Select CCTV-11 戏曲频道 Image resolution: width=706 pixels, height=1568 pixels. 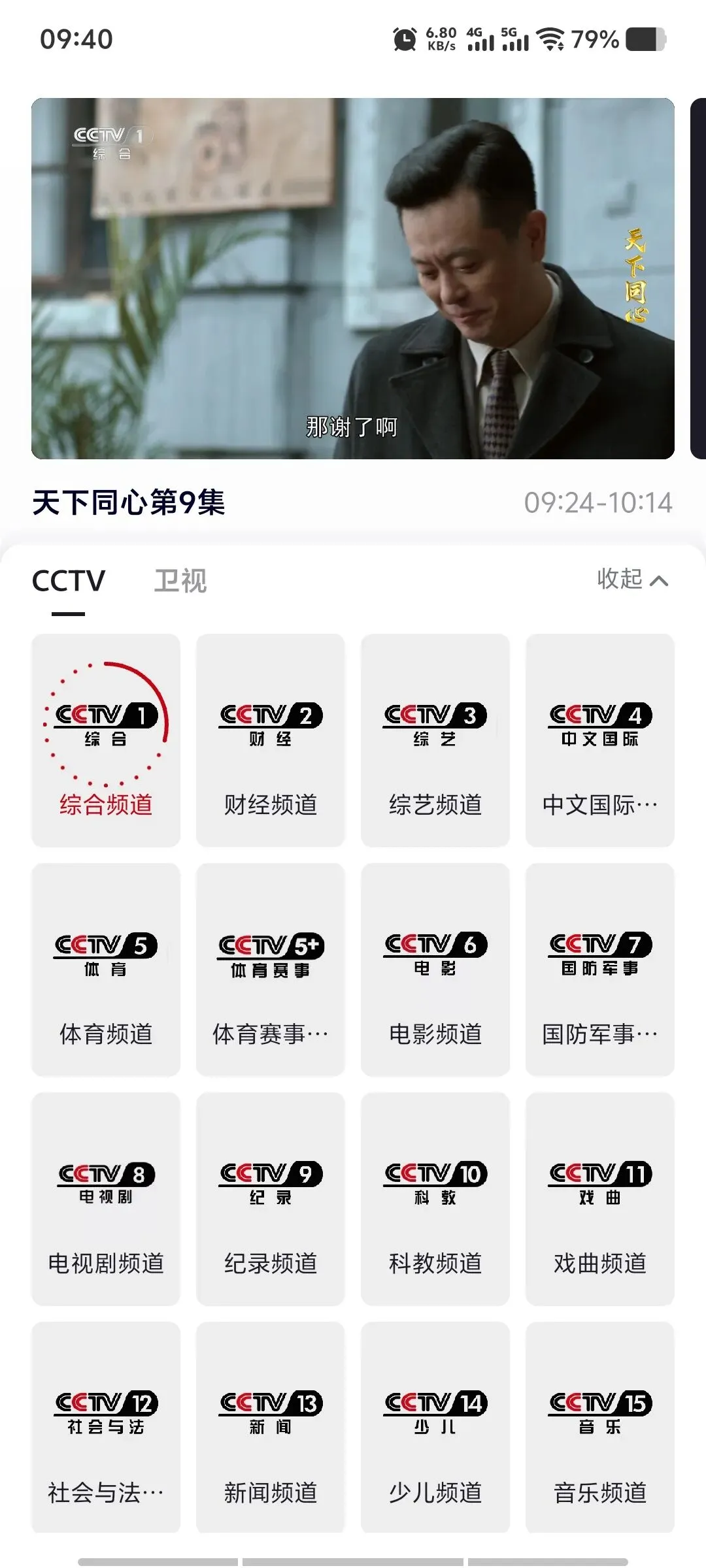click(x=600, y=1199)
